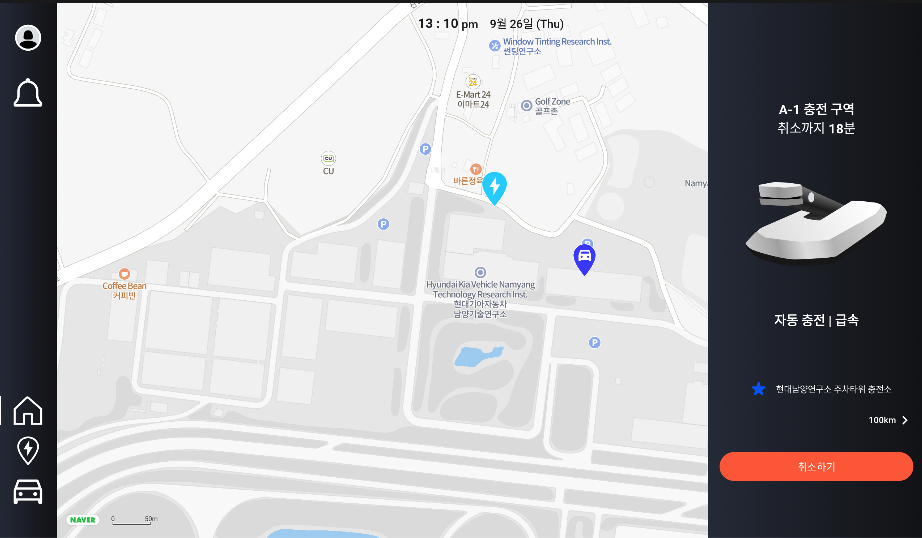Toggle the favorite star for 현대남양연구소 charger
Screen dimensions: 922x538
[x=758, y=388]
